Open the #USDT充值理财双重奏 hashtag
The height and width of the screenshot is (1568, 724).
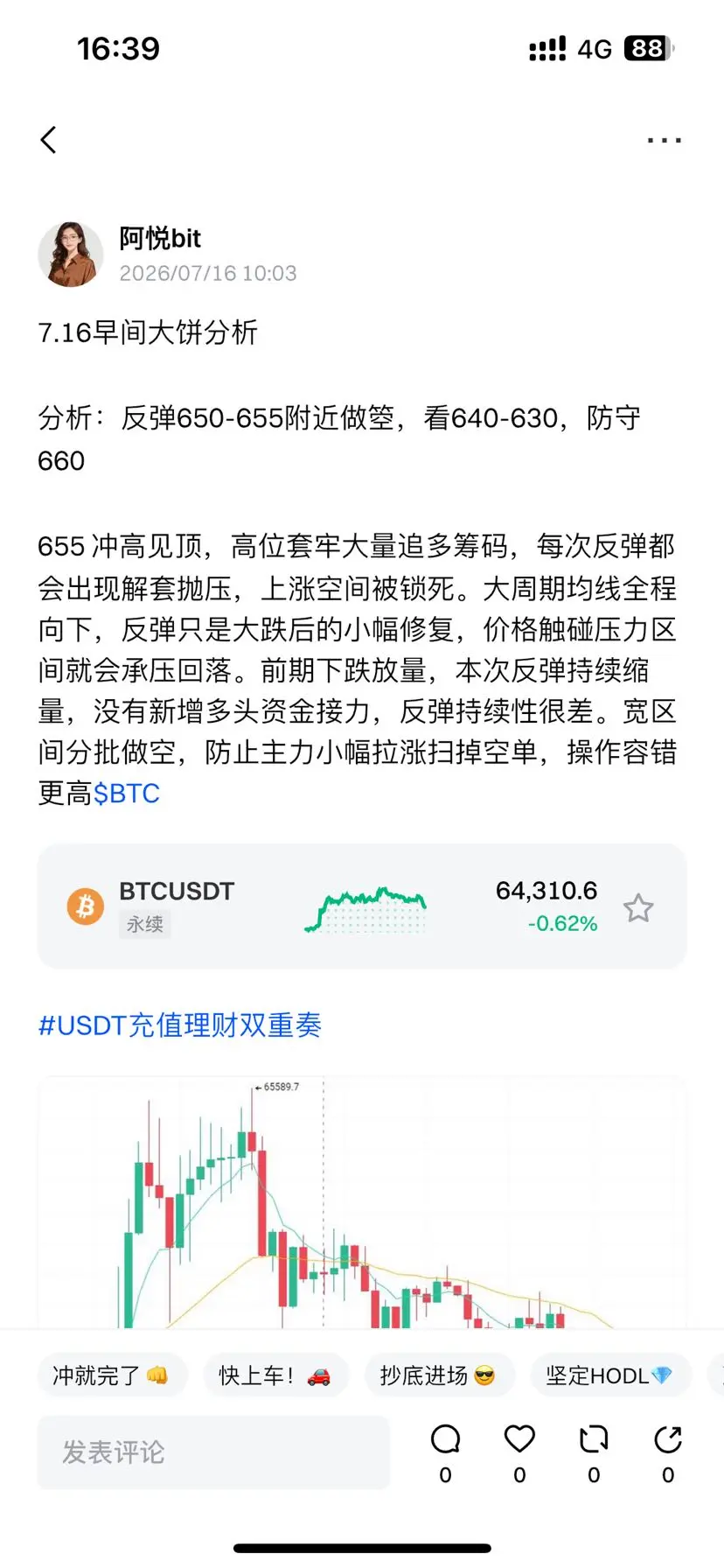180,1025
